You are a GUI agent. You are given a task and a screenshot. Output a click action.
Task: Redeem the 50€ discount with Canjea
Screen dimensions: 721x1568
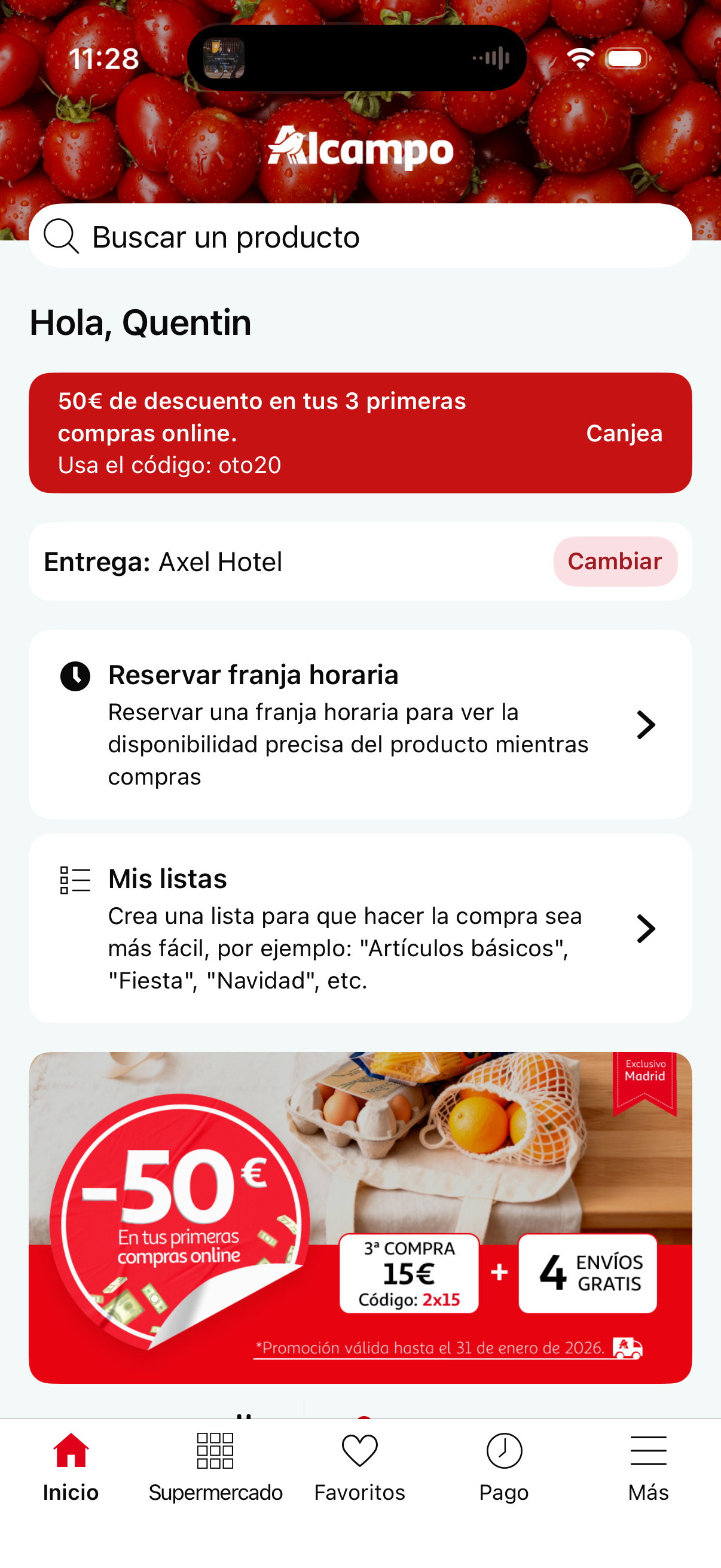click(624, 434)
